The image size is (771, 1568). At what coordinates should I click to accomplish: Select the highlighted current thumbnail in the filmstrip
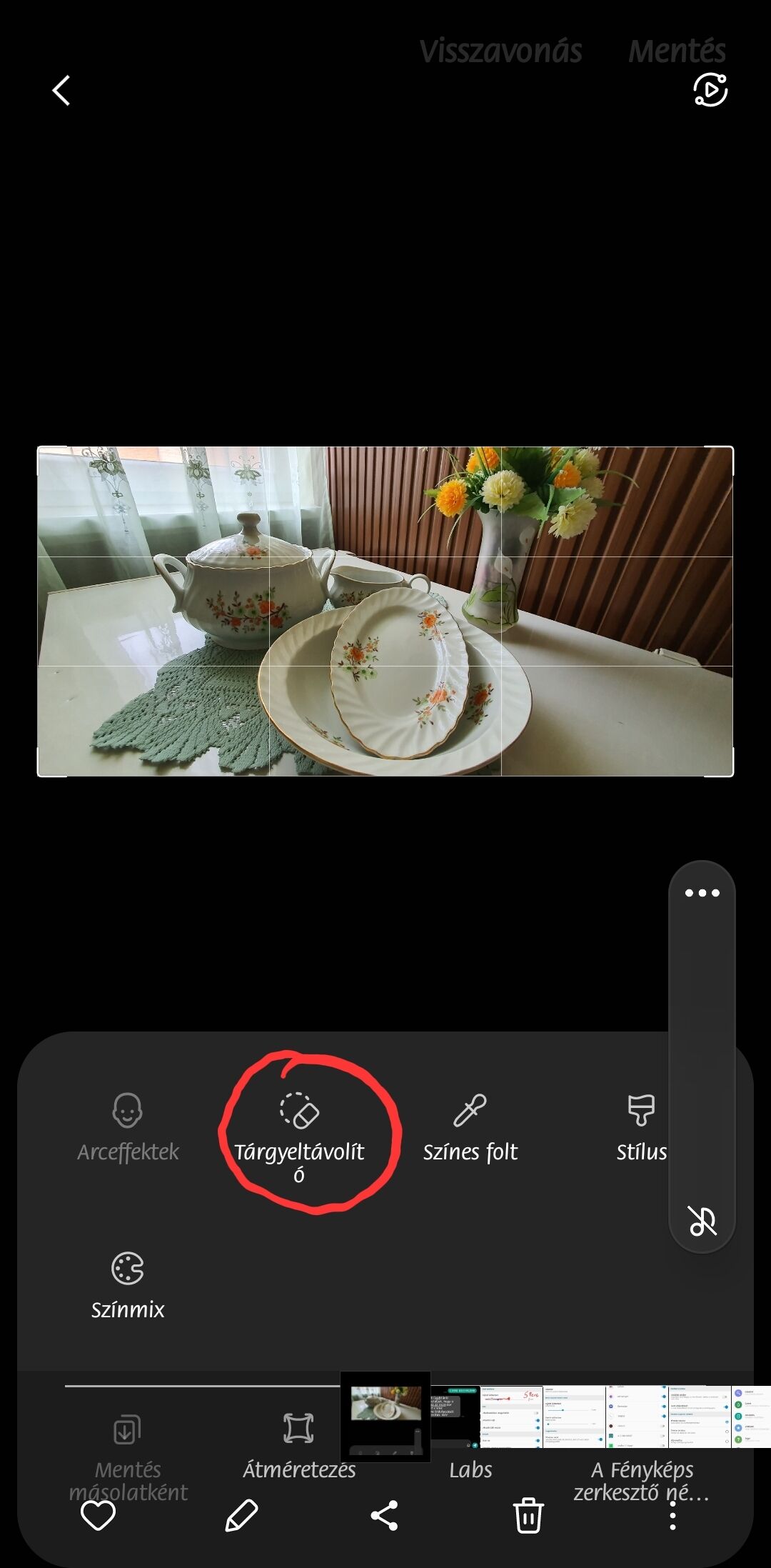[x=385, y=1417]
